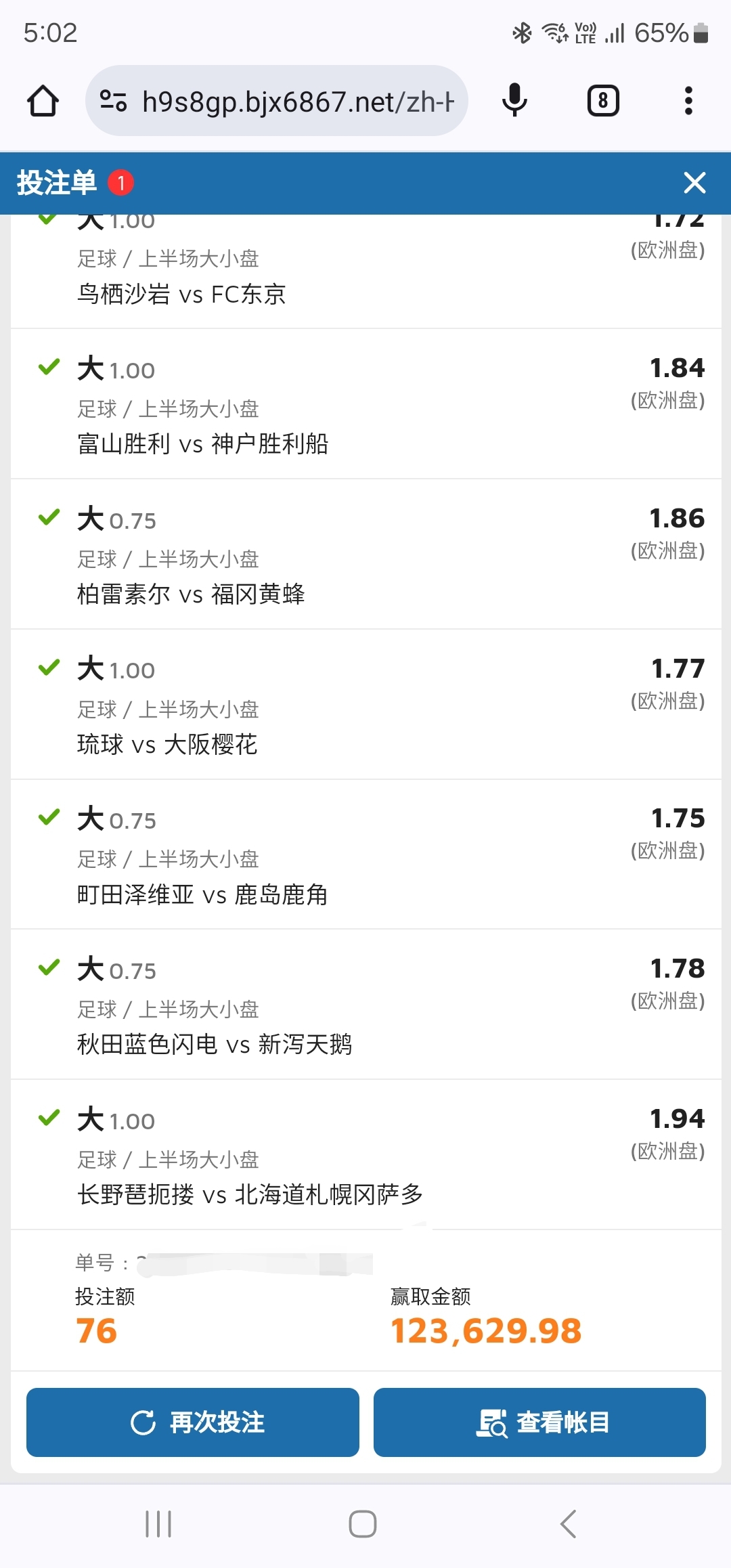This screenshot has width=731, height=1568.
Task: Start voice search with microphone
Action: coord(514,101)
